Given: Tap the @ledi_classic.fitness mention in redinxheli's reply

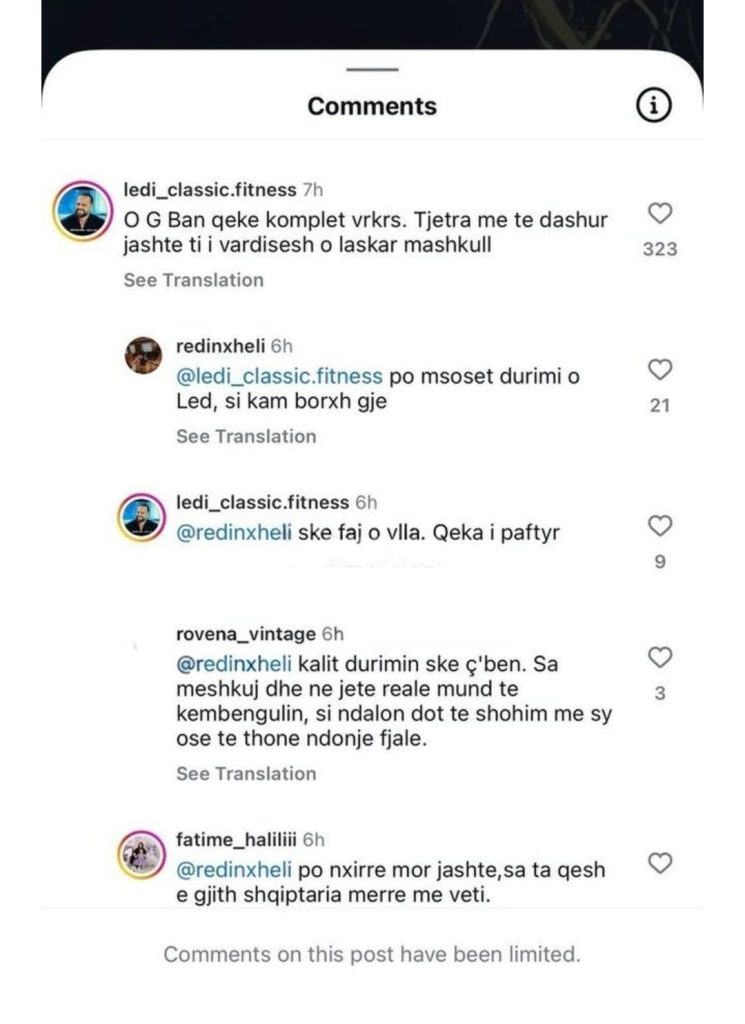Looking at the screenshot, I should (279, 377).
